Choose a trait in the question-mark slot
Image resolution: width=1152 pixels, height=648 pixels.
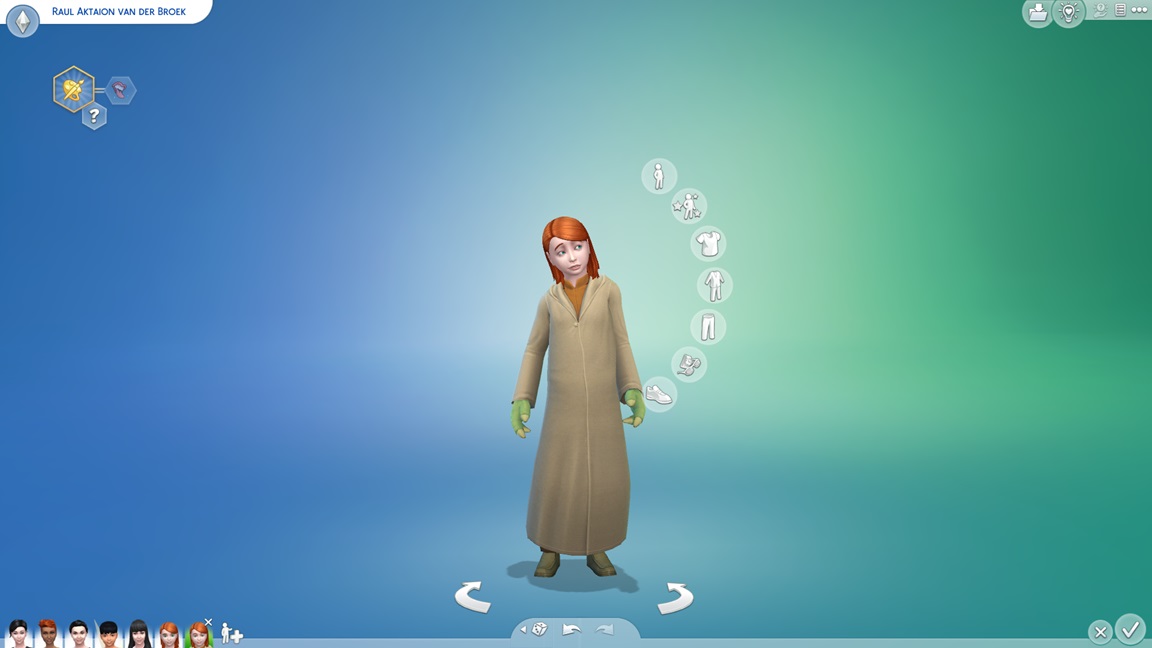tap(94, 116)
